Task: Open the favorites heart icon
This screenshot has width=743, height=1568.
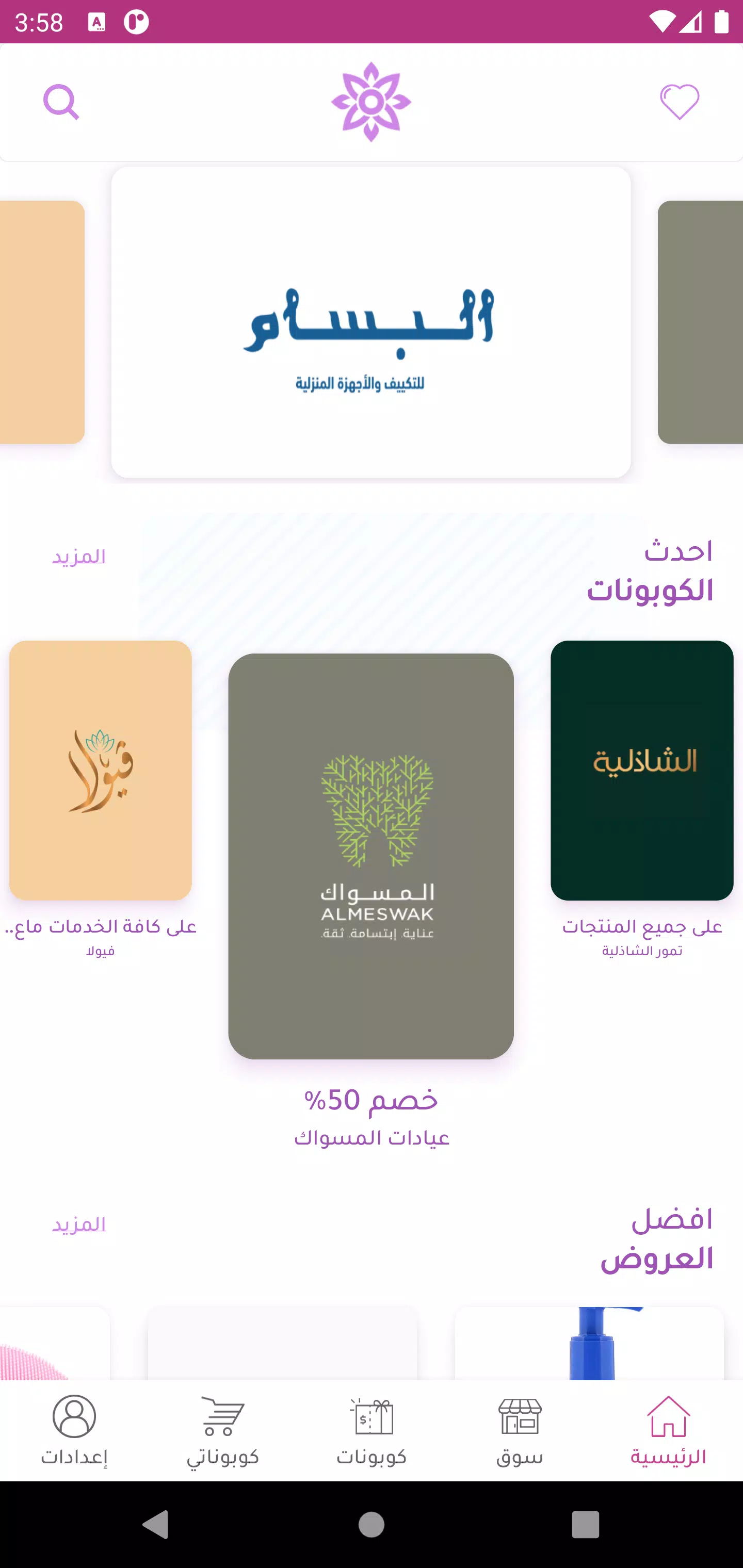Action: tap(679, 102)
